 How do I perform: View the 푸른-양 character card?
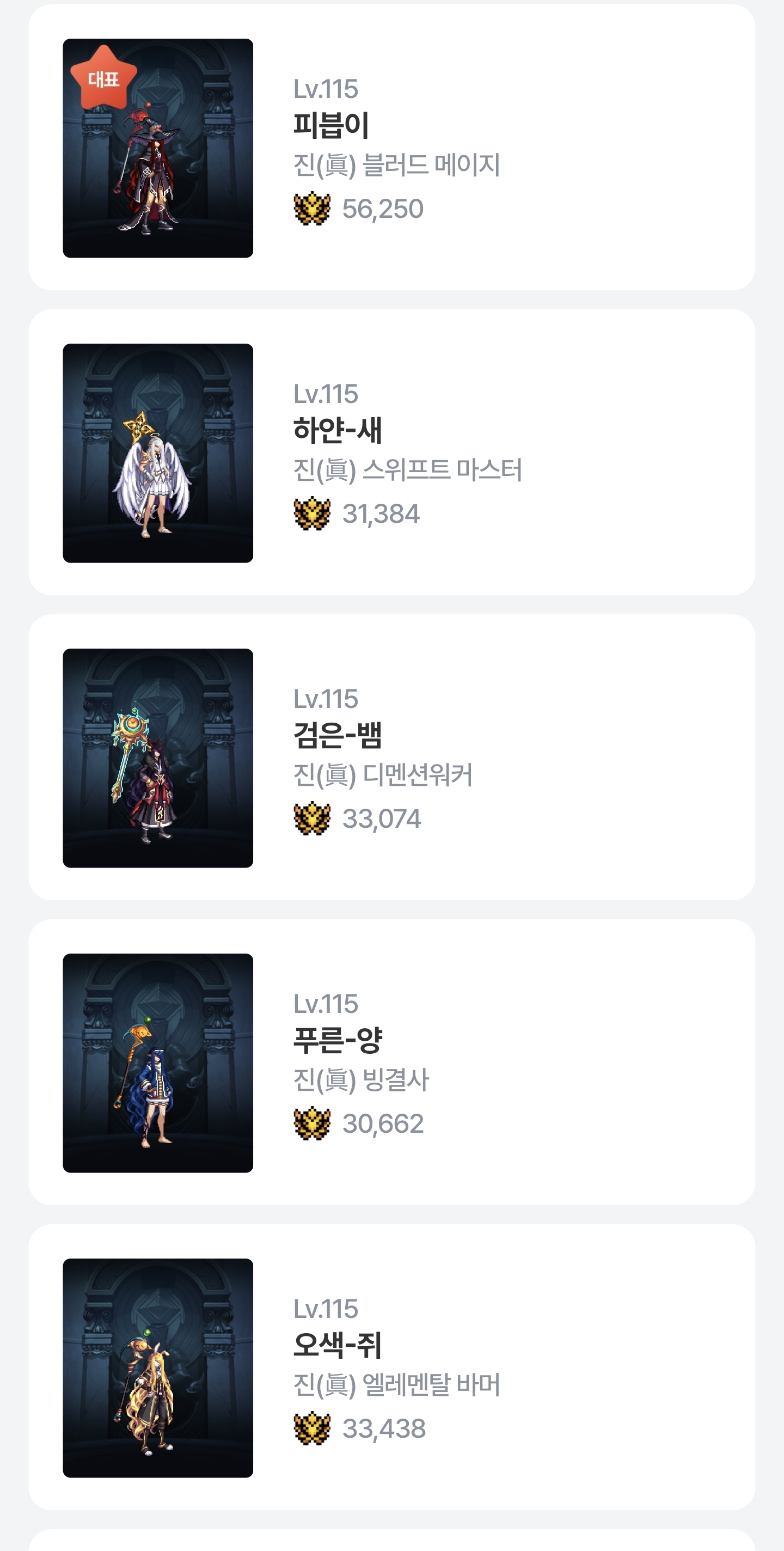coord(392,1062)
